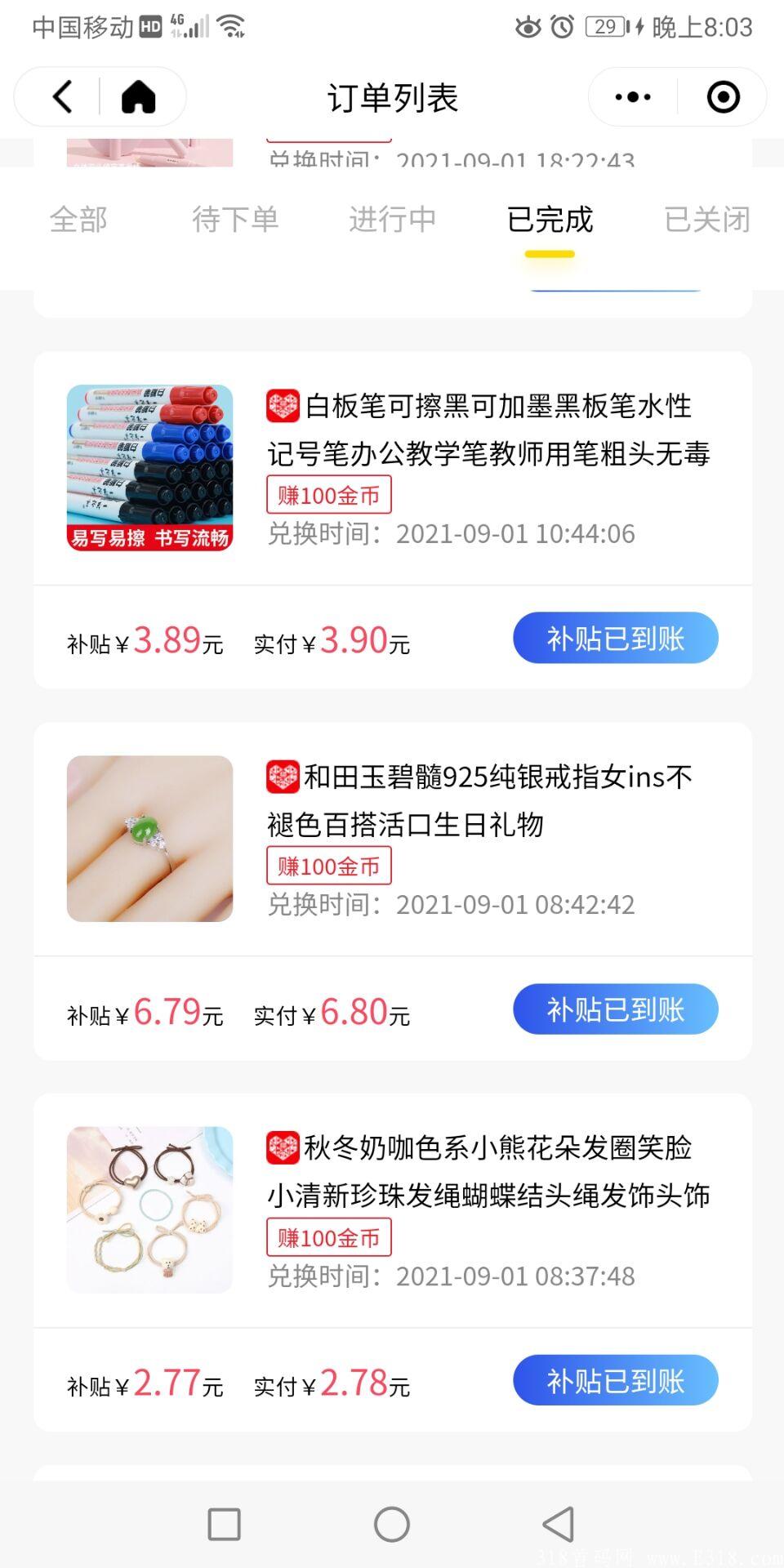784x1568 pixels.
Task: Switch to the 全部 orders tab
Action: click(79, 219)
